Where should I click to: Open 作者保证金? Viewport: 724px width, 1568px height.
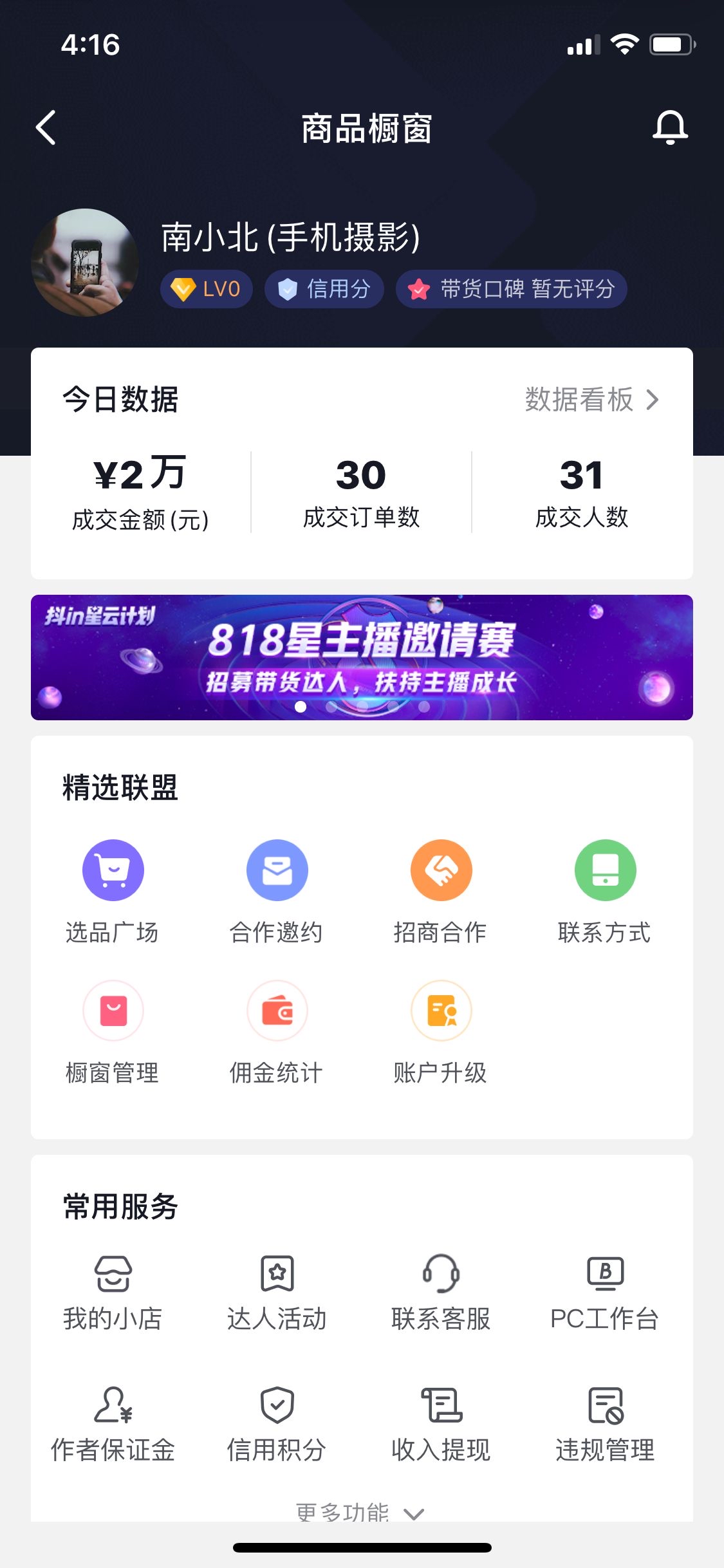113,1424
